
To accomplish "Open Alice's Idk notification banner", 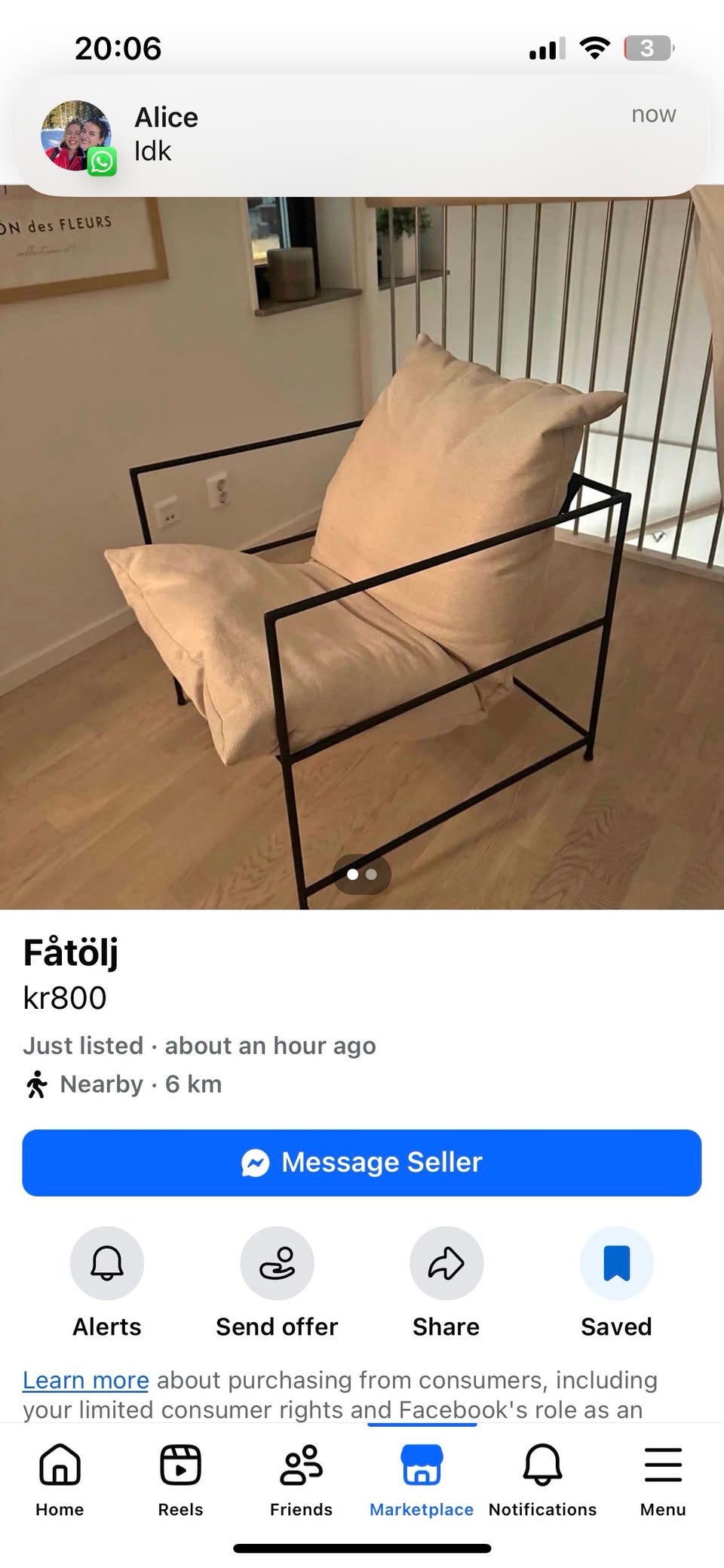I will coord(362,132).
